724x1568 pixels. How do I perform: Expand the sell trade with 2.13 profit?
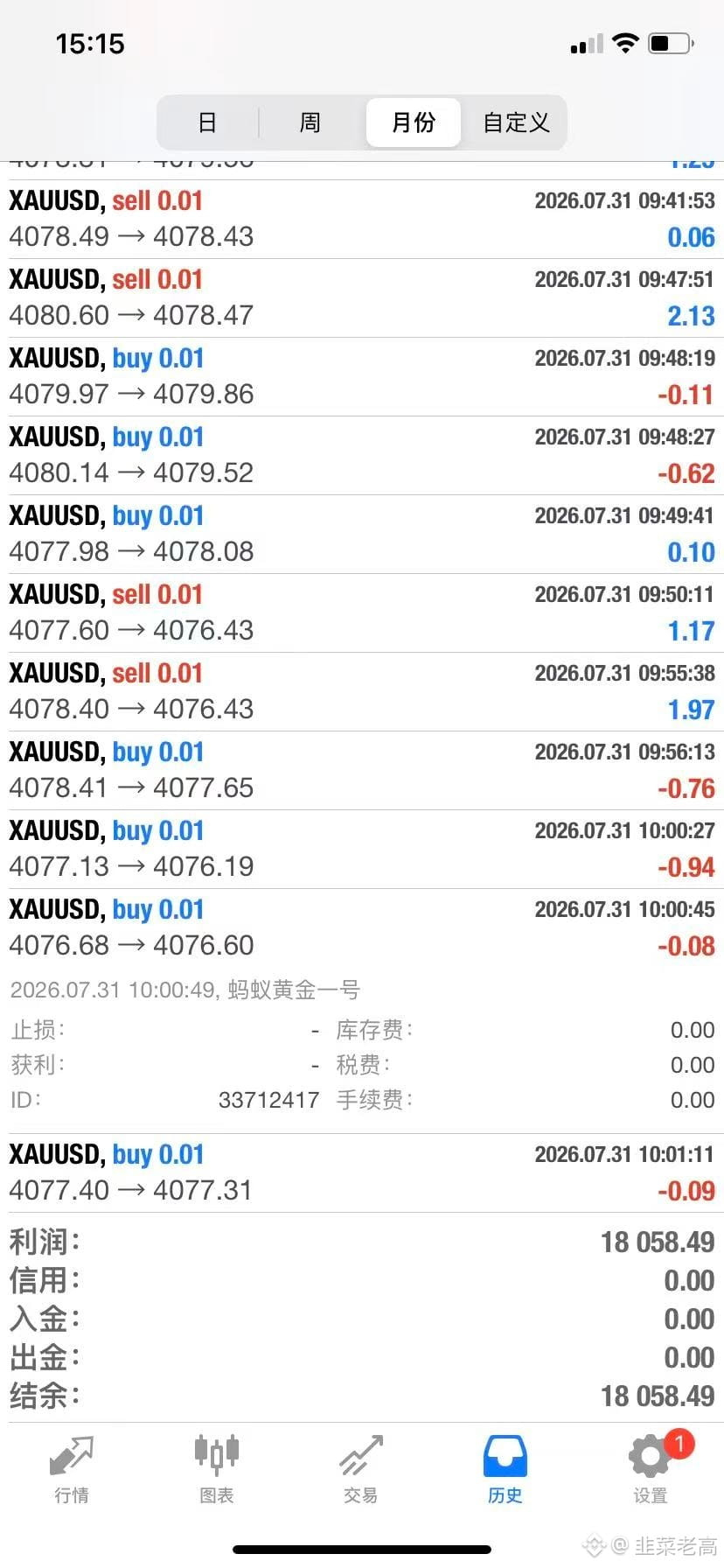(362, 298)
